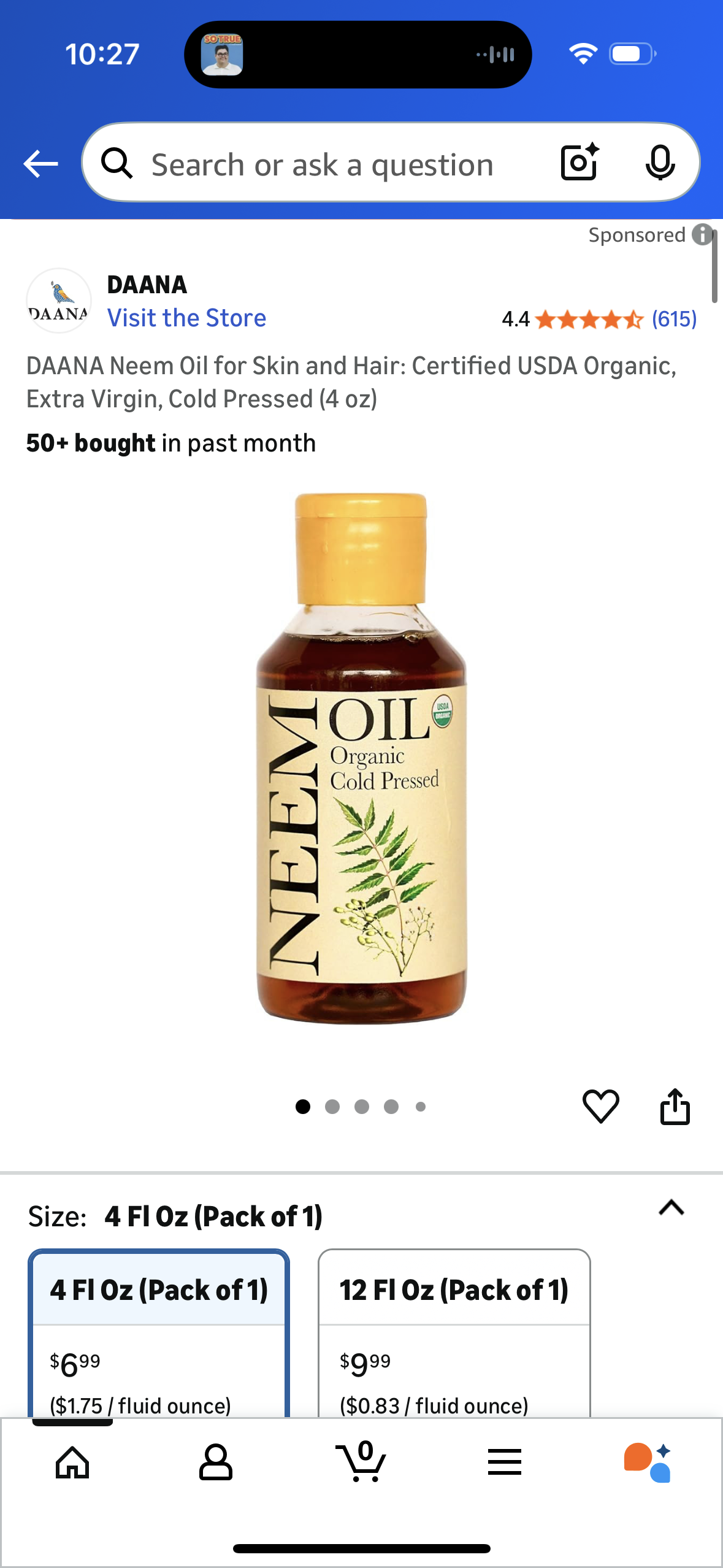Tap the search or ask a question field
Viewport: 723px width, 1568px height.
[322, 164]
